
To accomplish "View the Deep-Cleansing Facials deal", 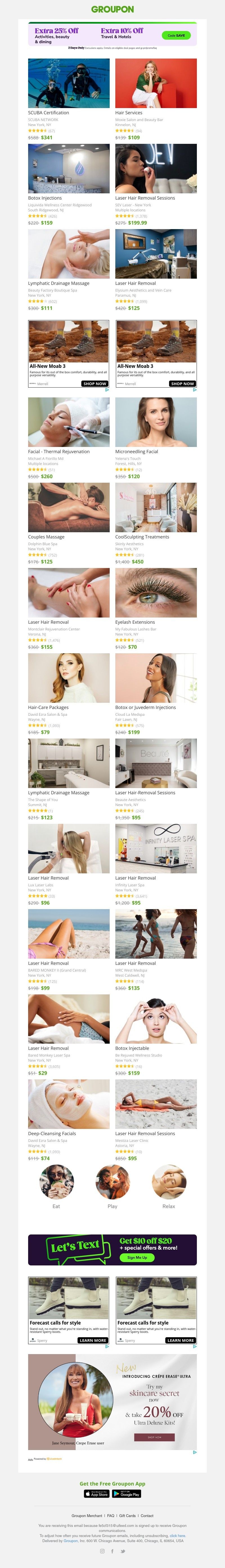I will [x=69, y=1104].
